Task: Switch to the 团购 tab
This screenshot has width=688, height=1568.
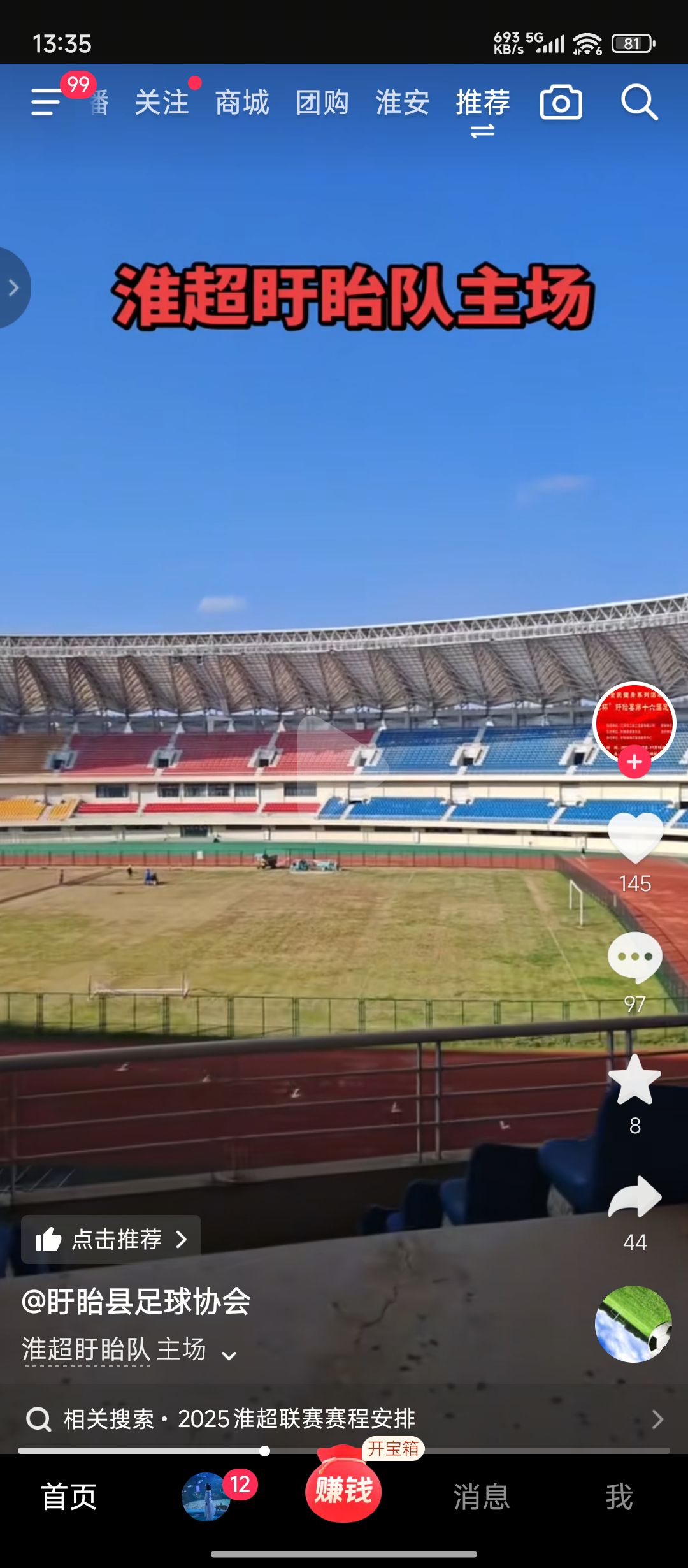Action: click(322, 103)
